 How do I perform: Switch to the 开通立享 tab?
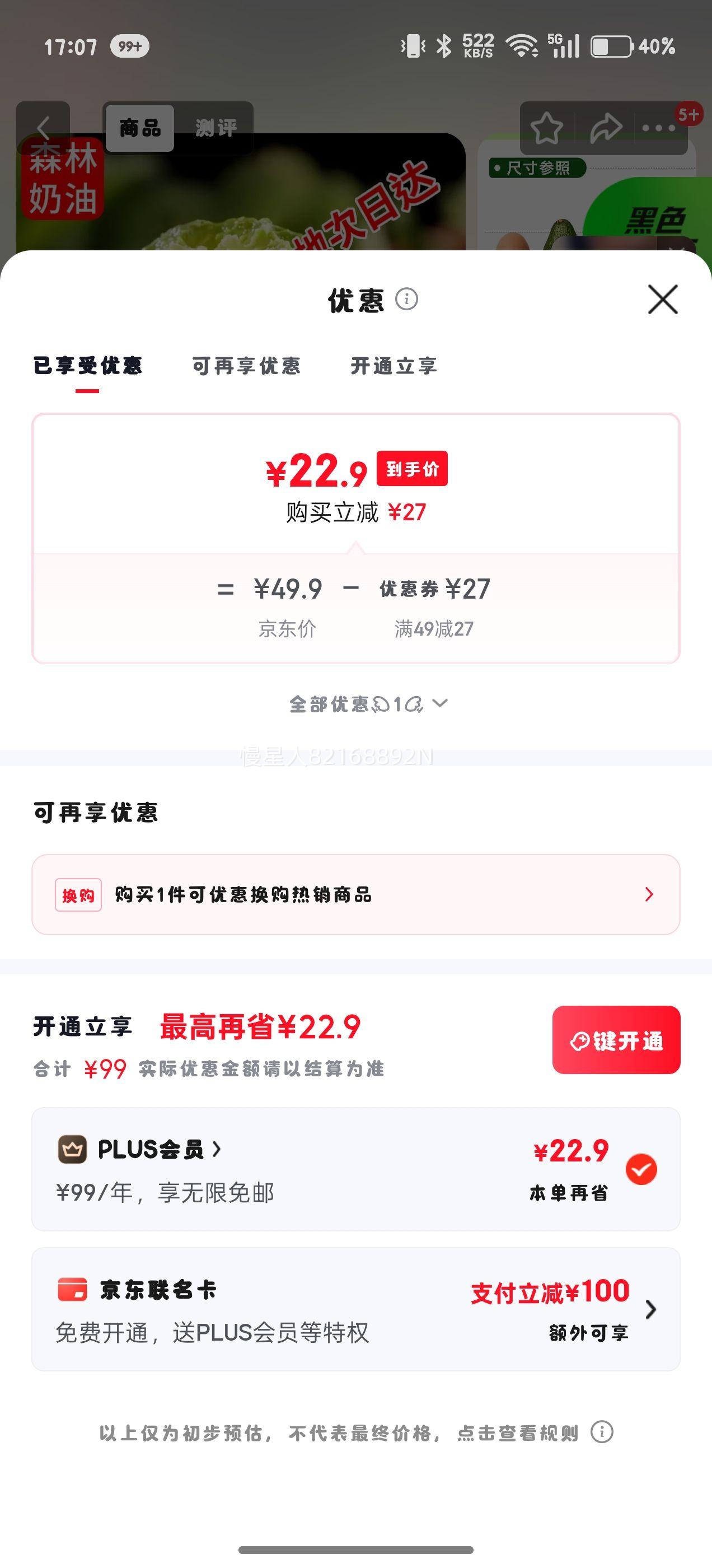pyautogui.click(x=394, y=366)
